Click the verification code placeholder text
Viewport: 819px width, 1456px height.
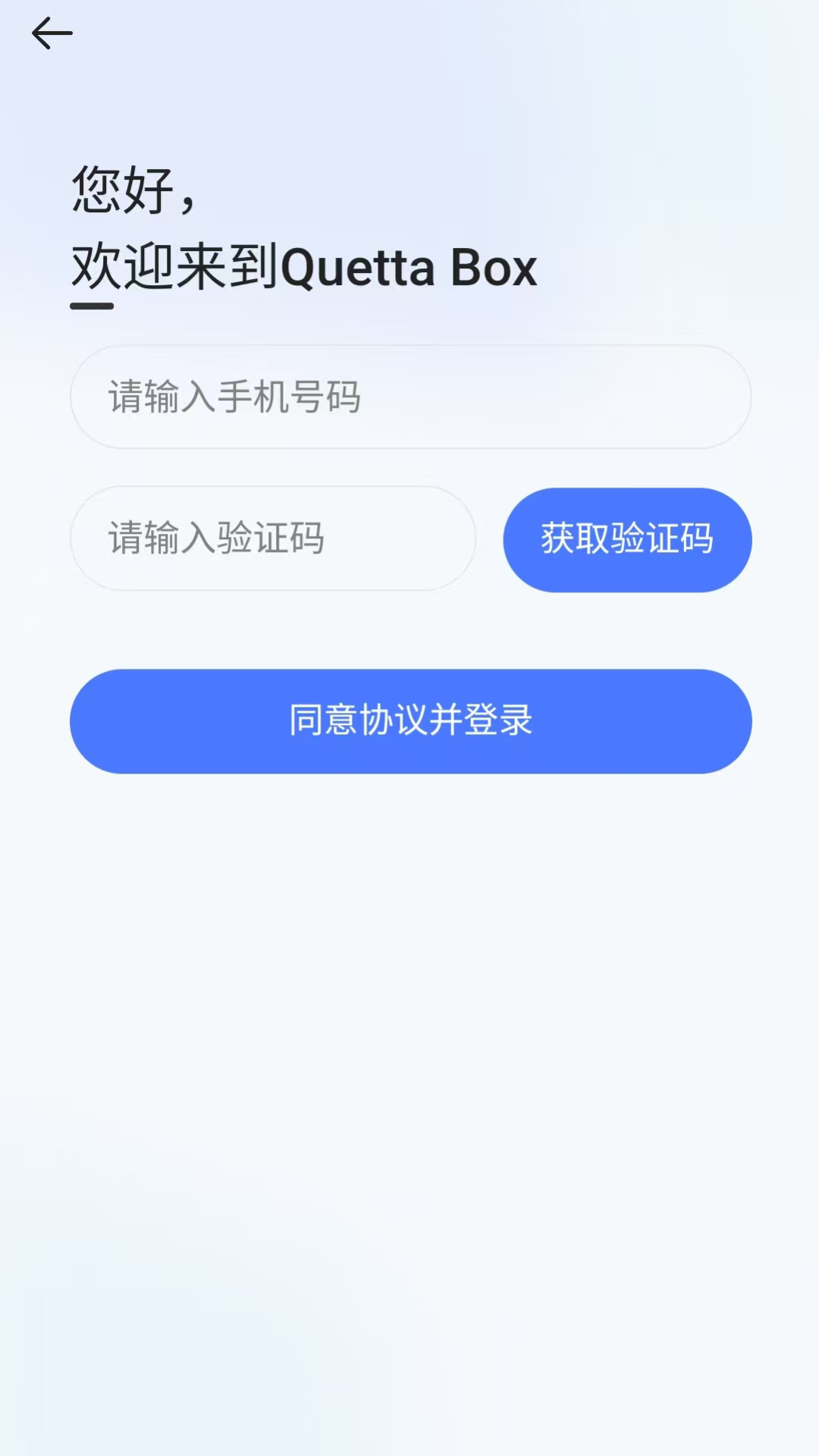tap(216, 538)
